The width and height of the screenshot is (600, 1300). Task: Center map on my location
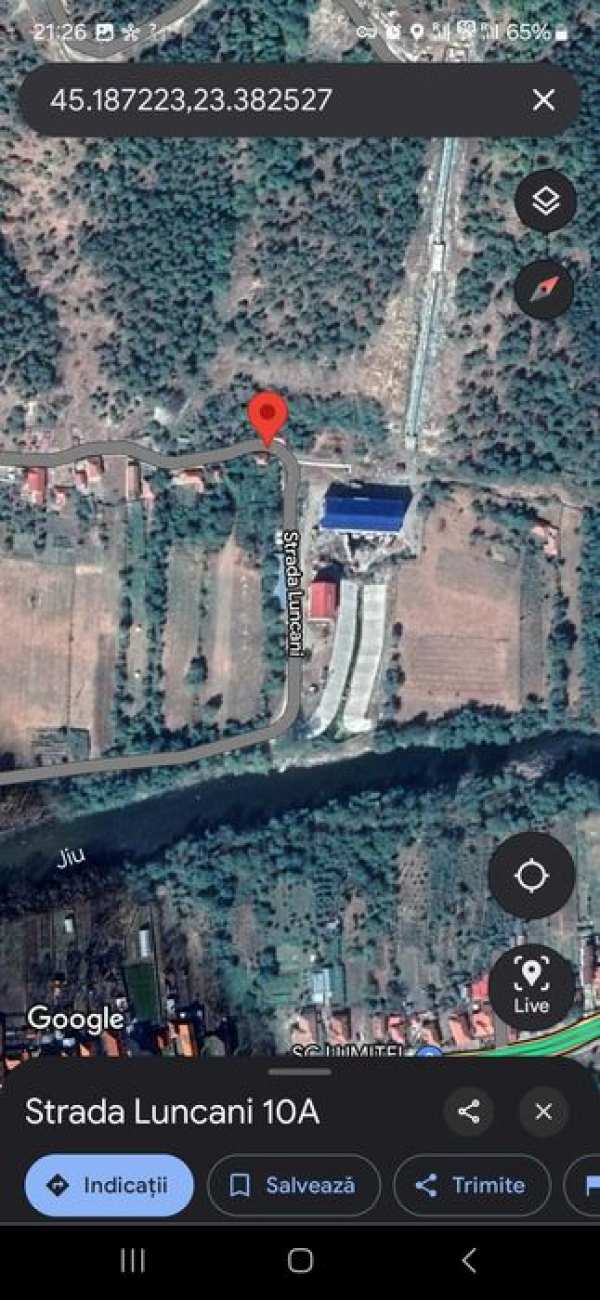(531, 876)
